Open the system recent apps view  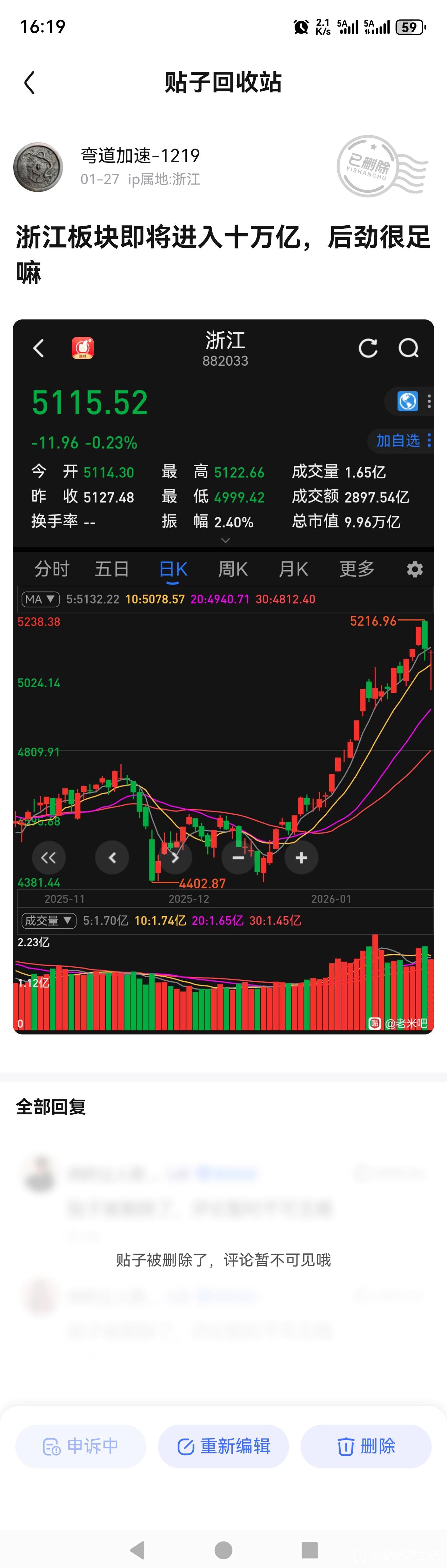[x=309, y=1550]
